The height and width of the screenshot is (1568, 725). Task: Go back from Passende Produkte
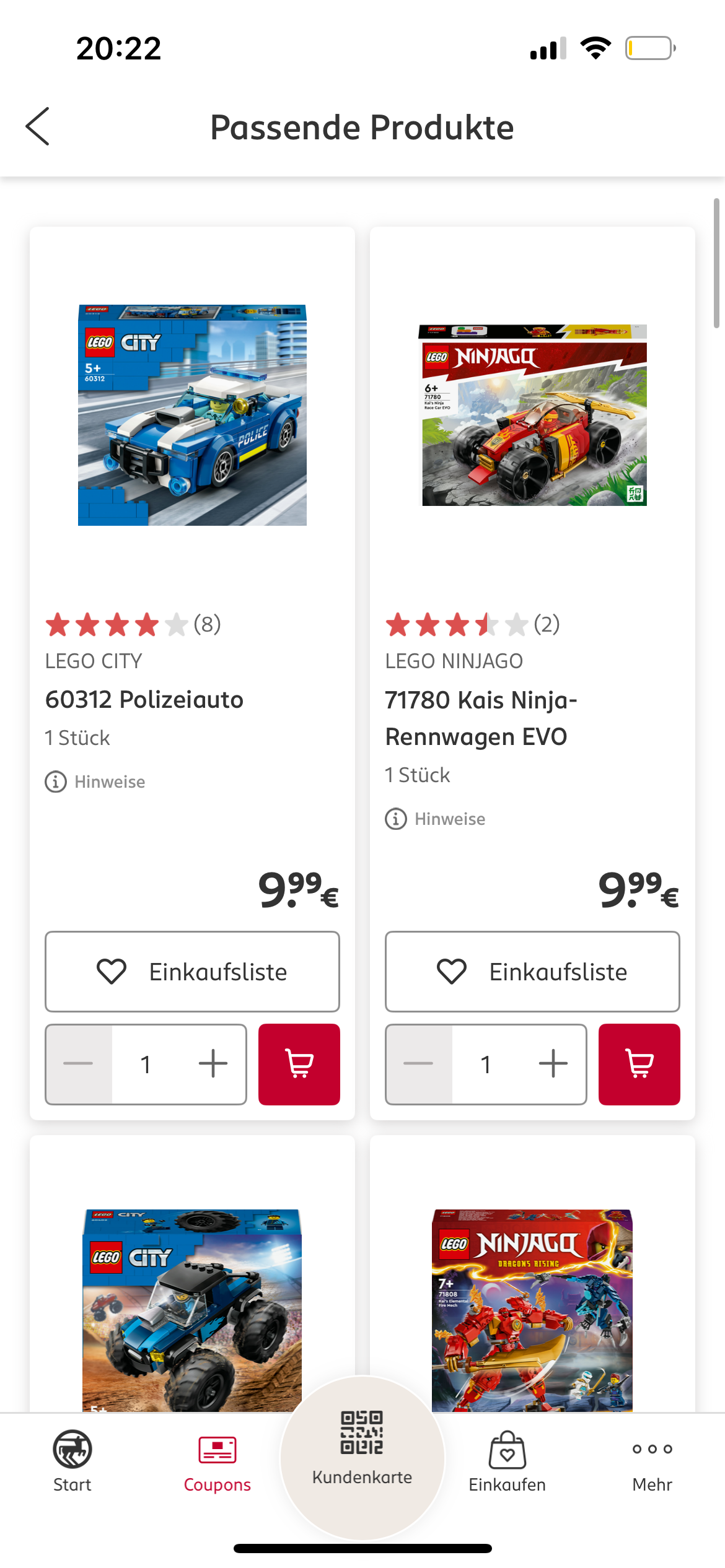click(x=38, y=127)
